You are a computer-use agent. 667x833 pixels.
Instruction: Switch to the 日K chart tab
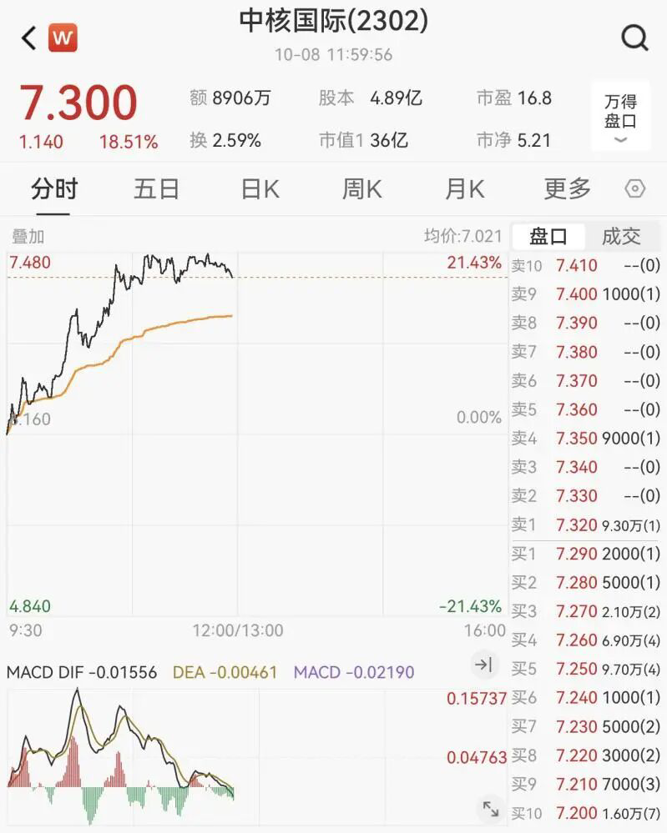(x=260, y=188)
